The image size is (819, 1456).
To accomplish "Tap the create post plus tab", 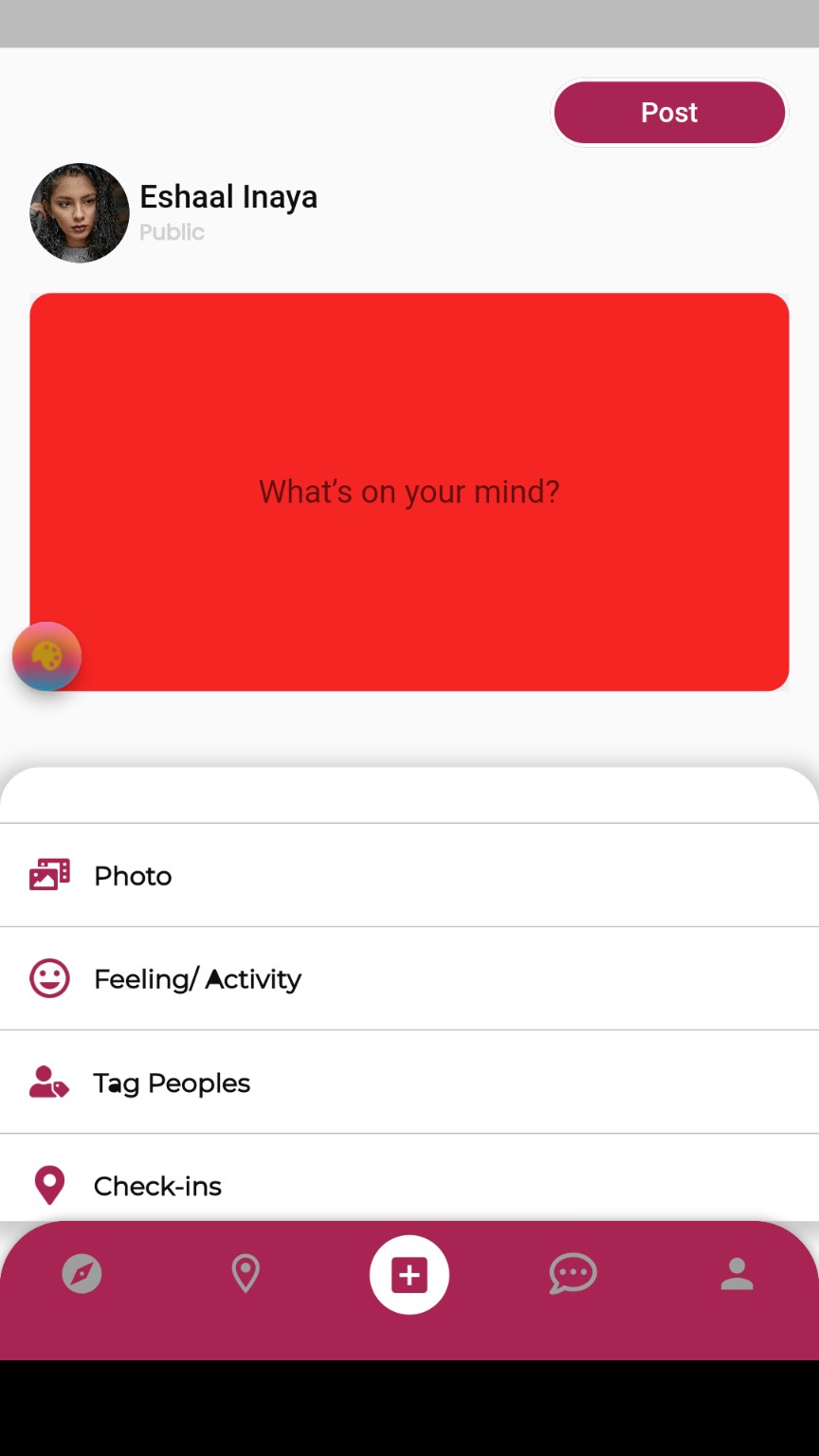I will coord(409,1275).
